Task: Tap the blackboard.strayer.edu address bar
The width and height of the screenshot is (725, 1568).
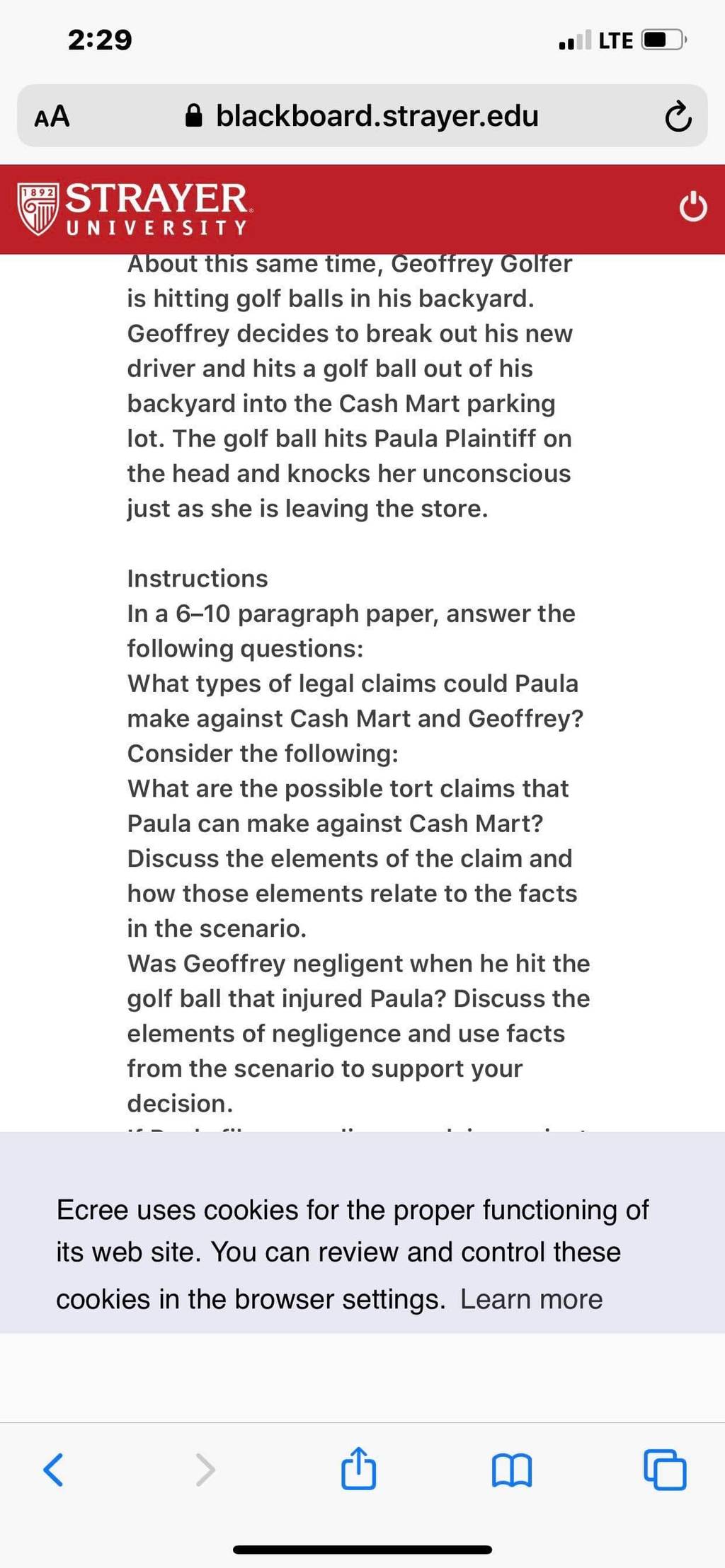Action: click(362, 116)
